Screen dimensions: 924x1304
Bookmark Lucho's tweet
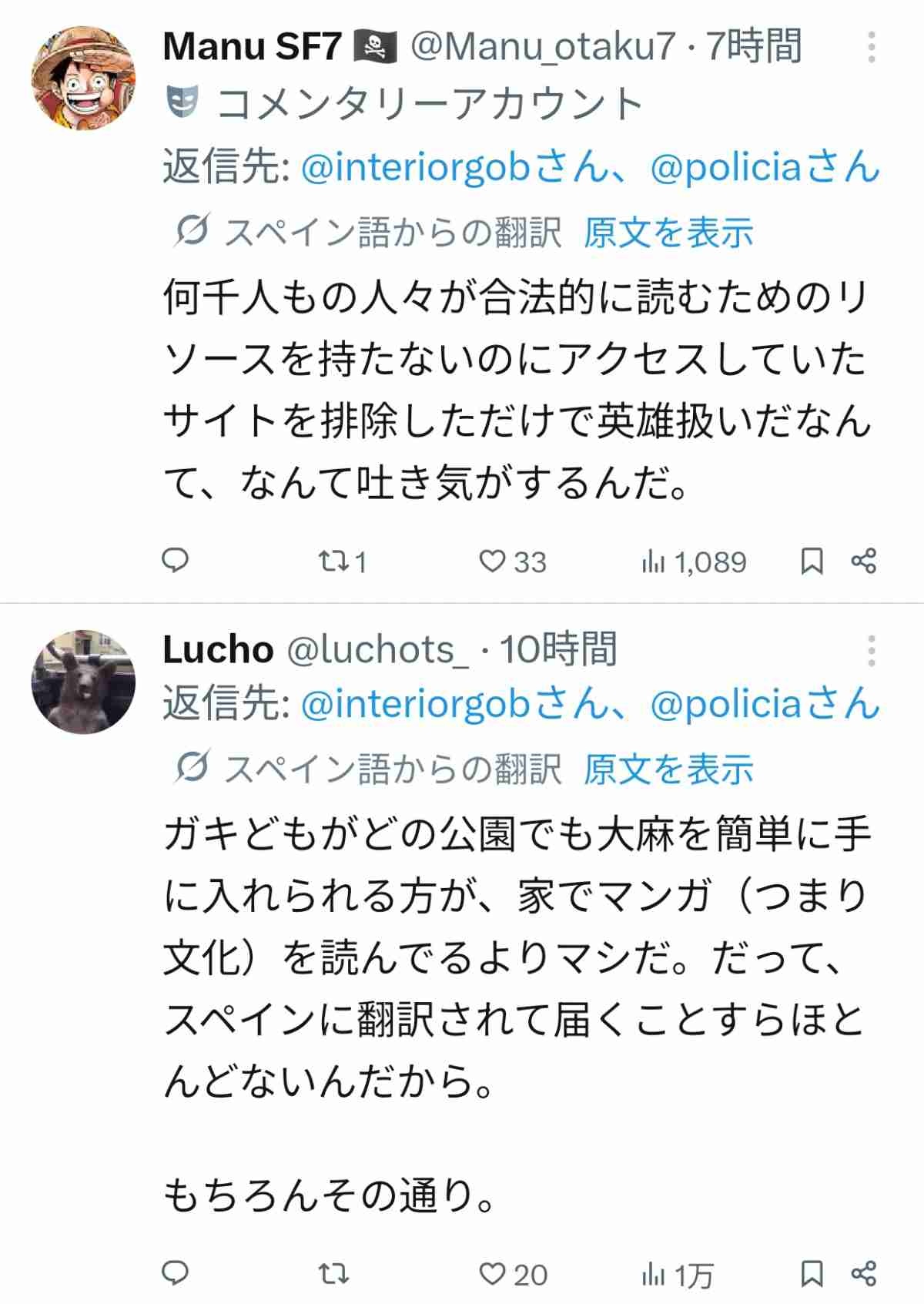click(x=812, y=1274)
